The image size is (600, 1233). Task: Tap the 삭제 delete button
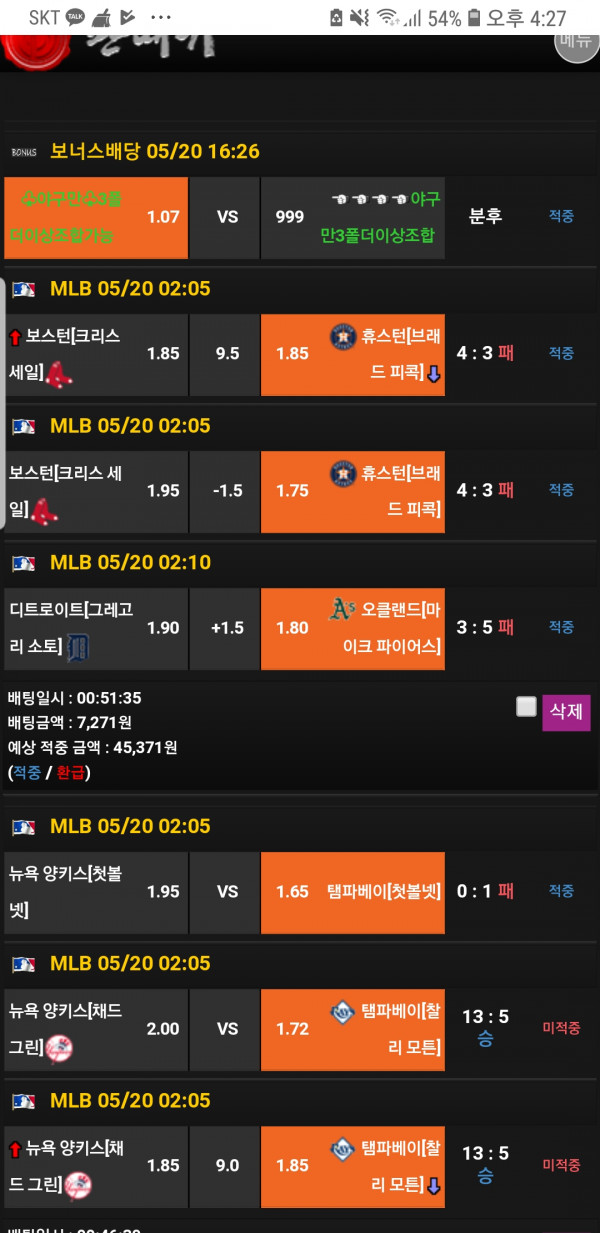(x=566, y=712)
